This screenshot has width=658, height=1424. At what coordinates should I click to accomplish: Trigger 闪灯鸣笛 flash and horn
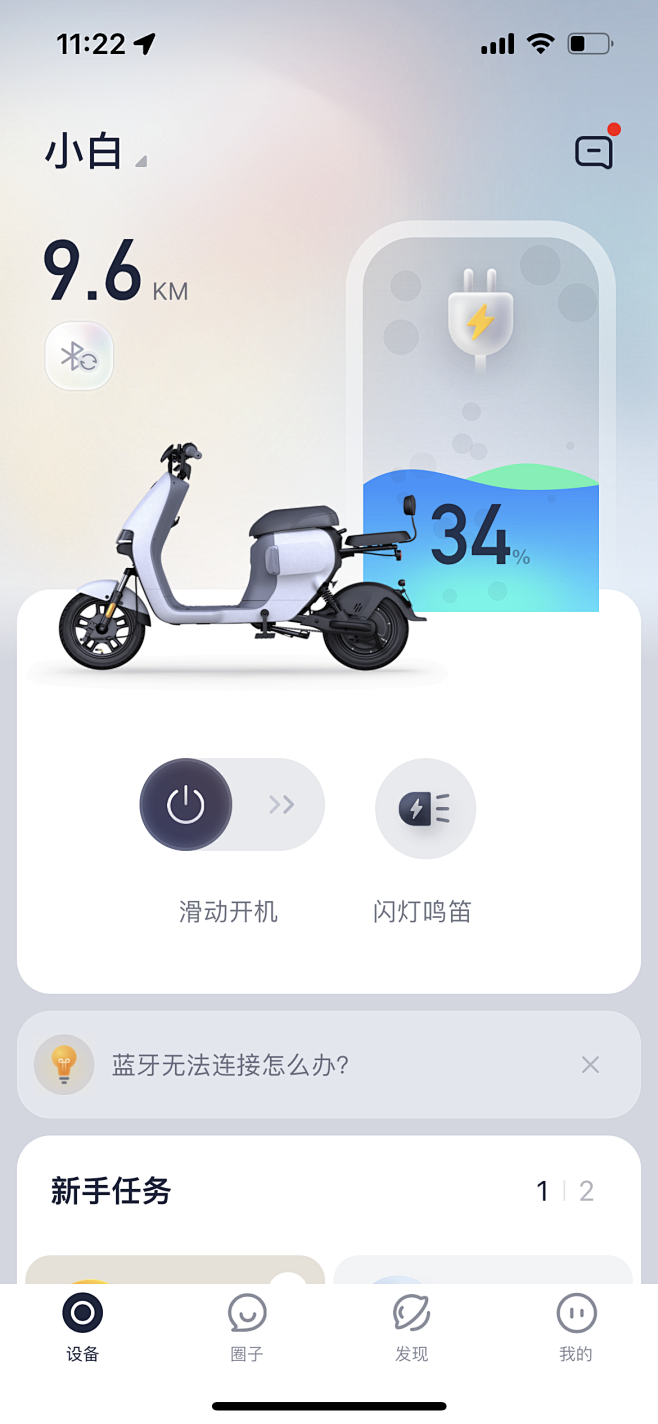(425, 808)
